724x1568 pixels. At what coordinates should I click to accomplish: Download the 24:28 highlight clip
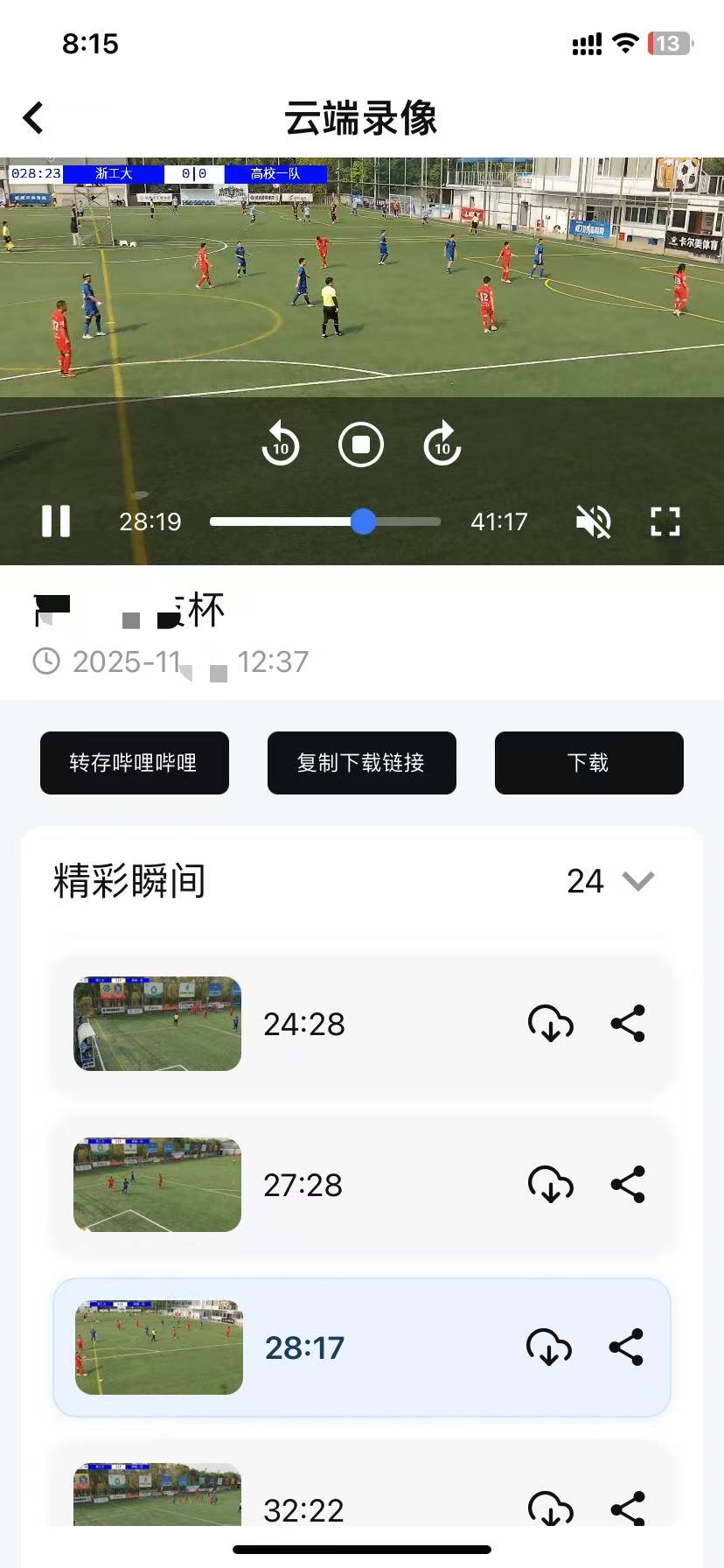(549, 1024)
